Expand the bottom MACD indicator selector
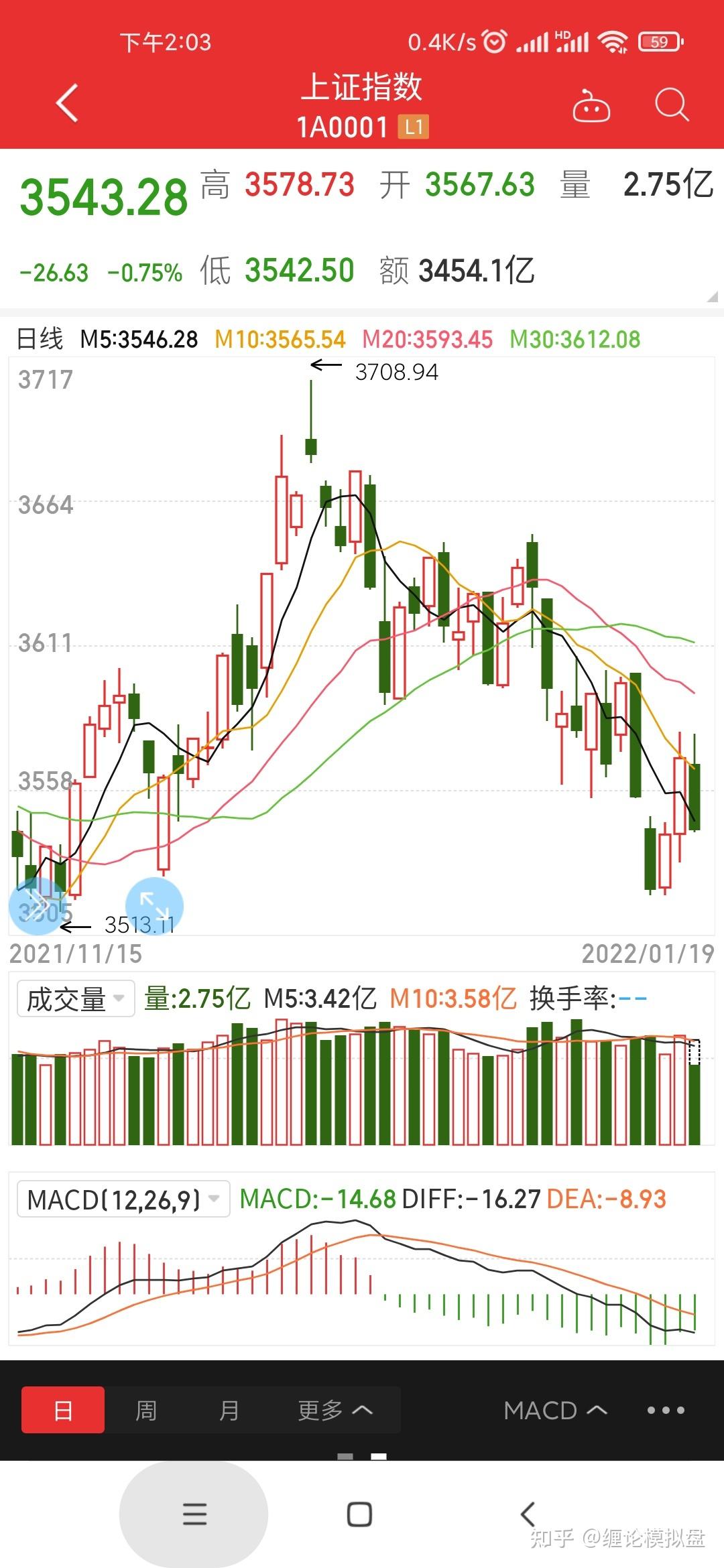724x1568 pixels. pyautogui.click(x=556, y=1411)
